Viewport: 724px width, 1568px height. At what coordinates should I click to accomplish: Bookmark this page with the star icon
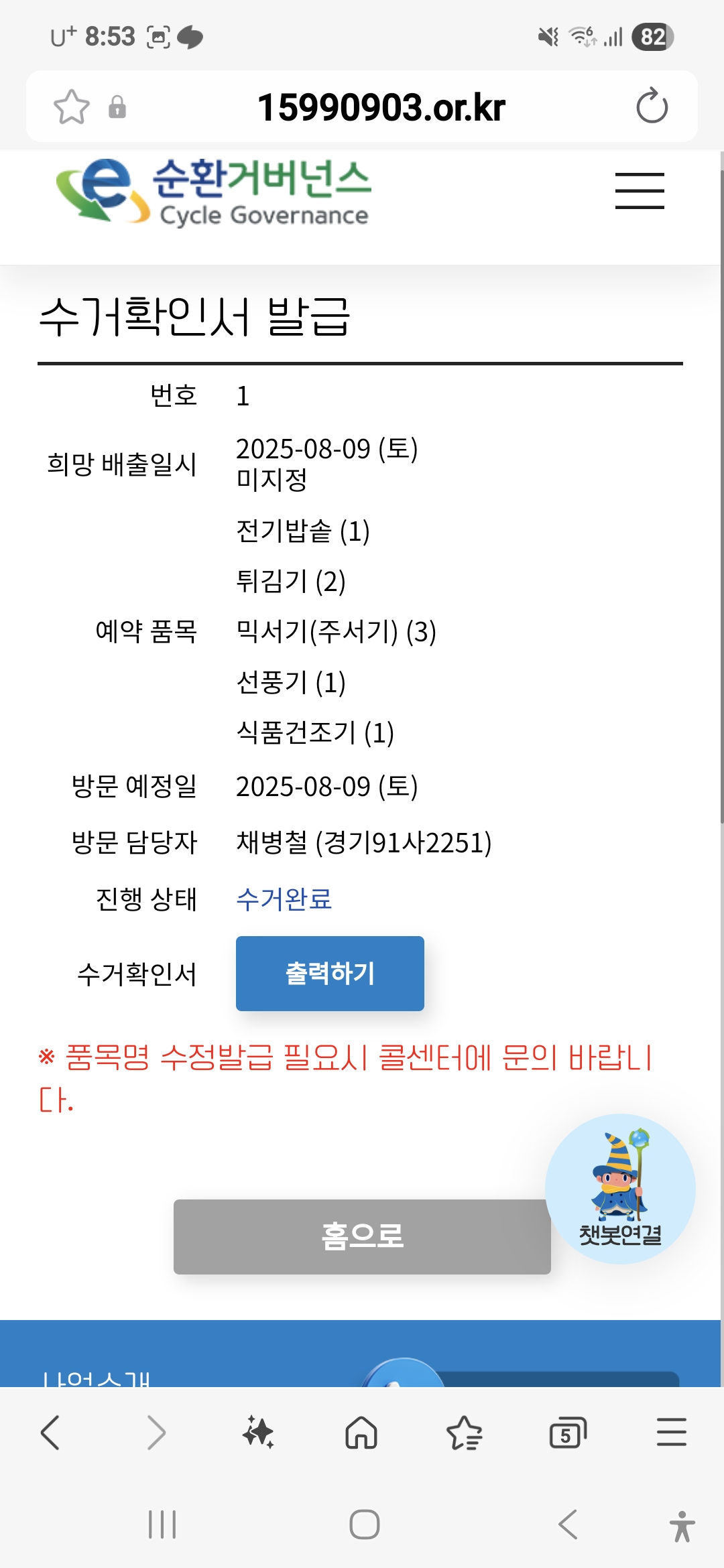[72, 107]
